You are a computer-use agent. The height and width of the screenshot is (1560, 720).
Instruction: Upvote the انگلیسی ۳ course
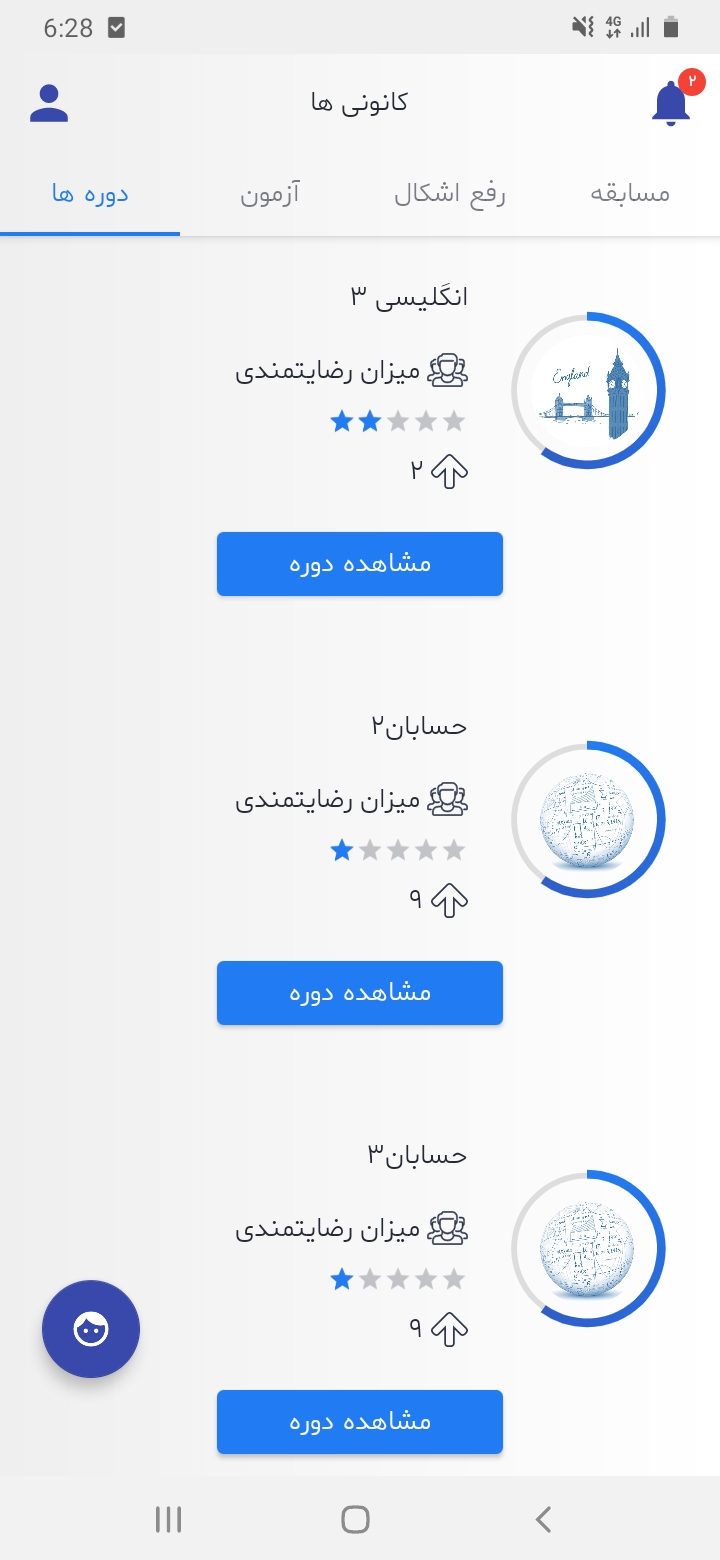[x=449, y=470]
